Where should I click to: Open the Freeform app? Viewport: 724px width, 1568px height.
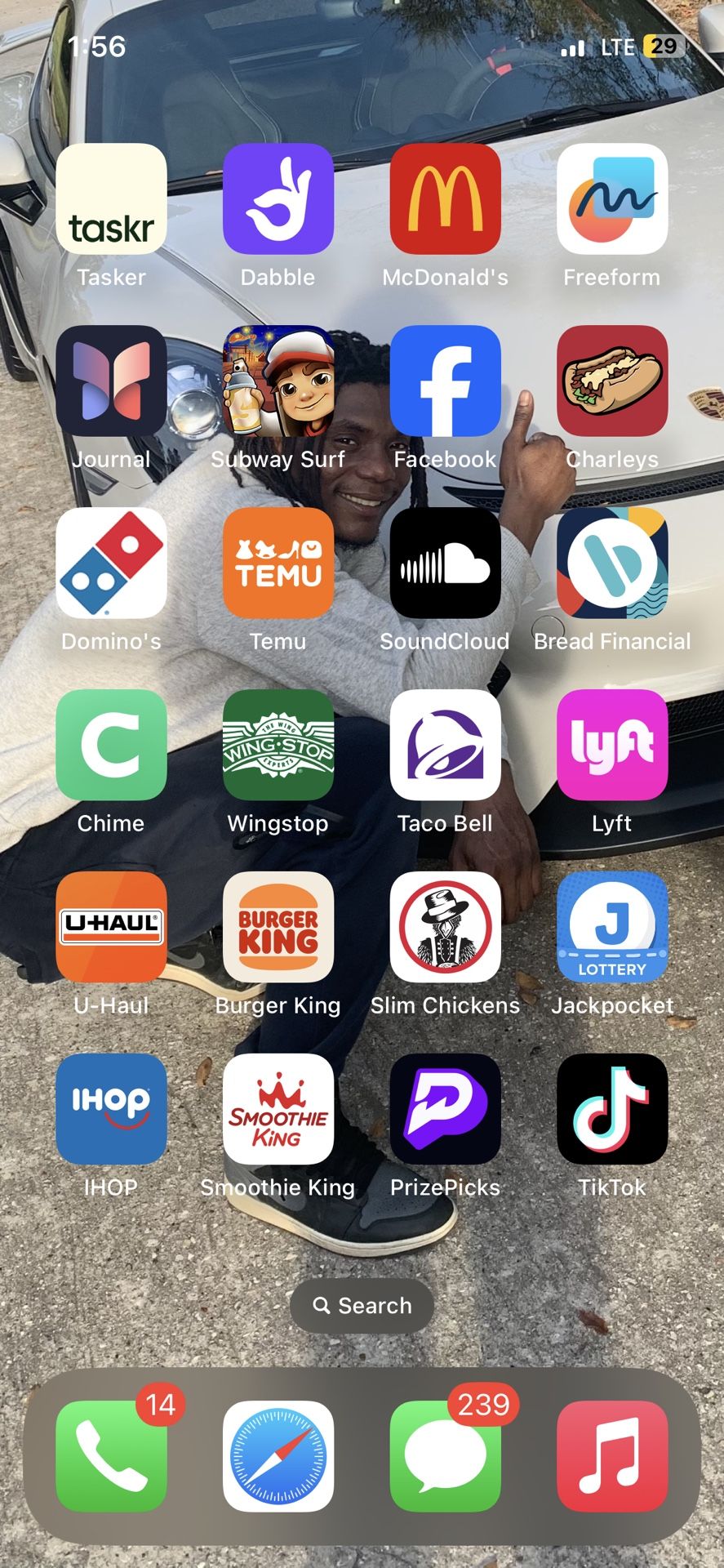(x=612, y=198)
